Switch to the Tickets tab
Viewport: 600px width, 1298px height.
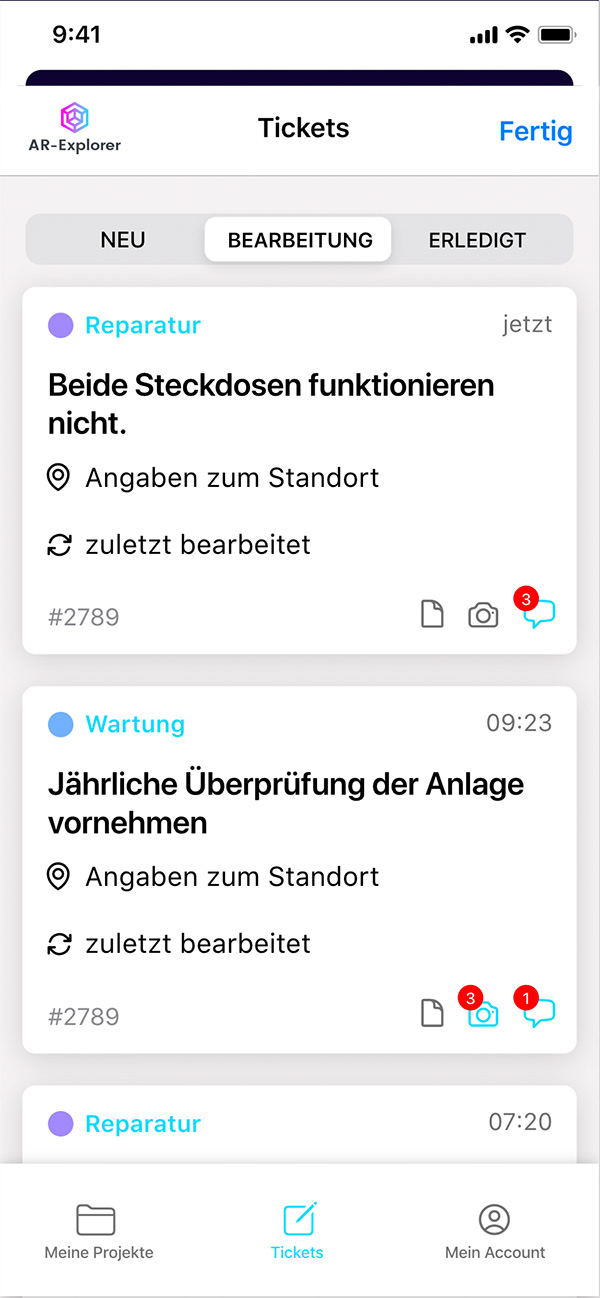(298, 1231)
